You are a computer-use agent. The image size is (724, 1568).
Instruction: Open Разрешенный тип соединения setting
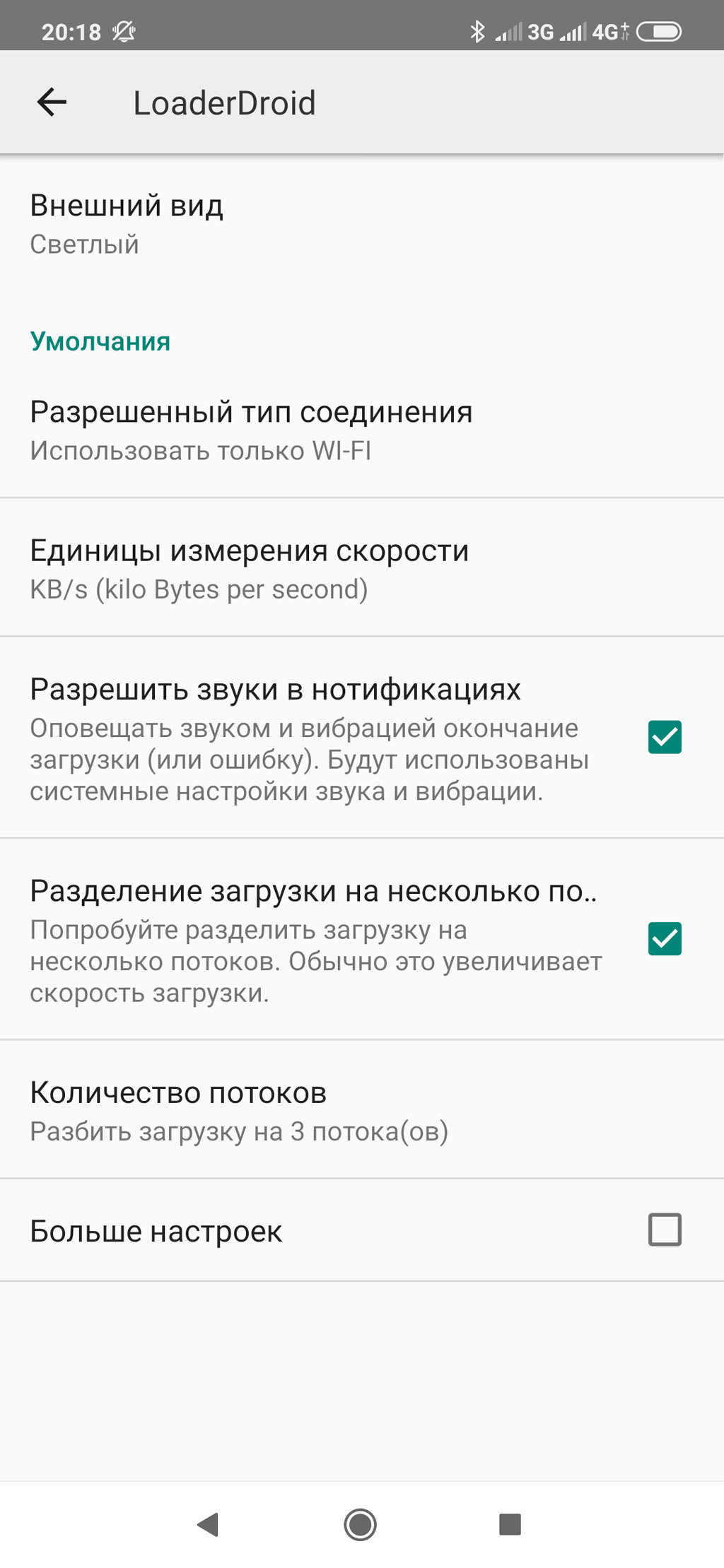(x=362, y=430)
